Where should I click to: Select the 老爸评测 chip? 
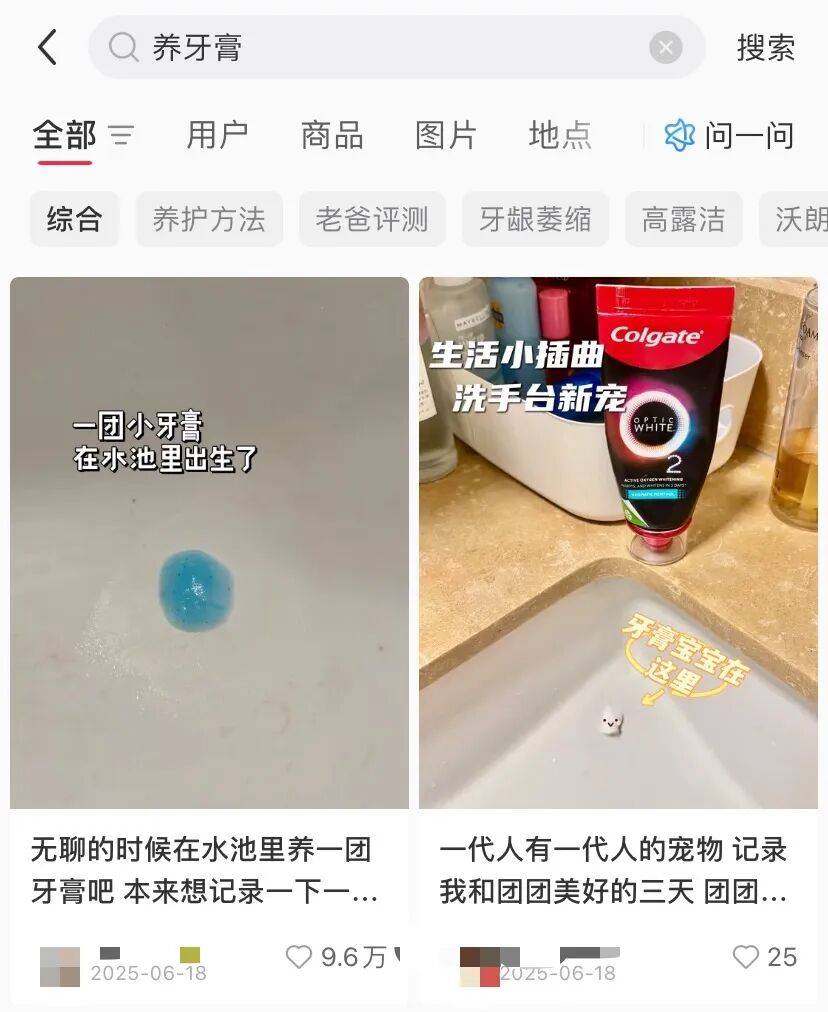pyautogui.click(x=372, y=219)
